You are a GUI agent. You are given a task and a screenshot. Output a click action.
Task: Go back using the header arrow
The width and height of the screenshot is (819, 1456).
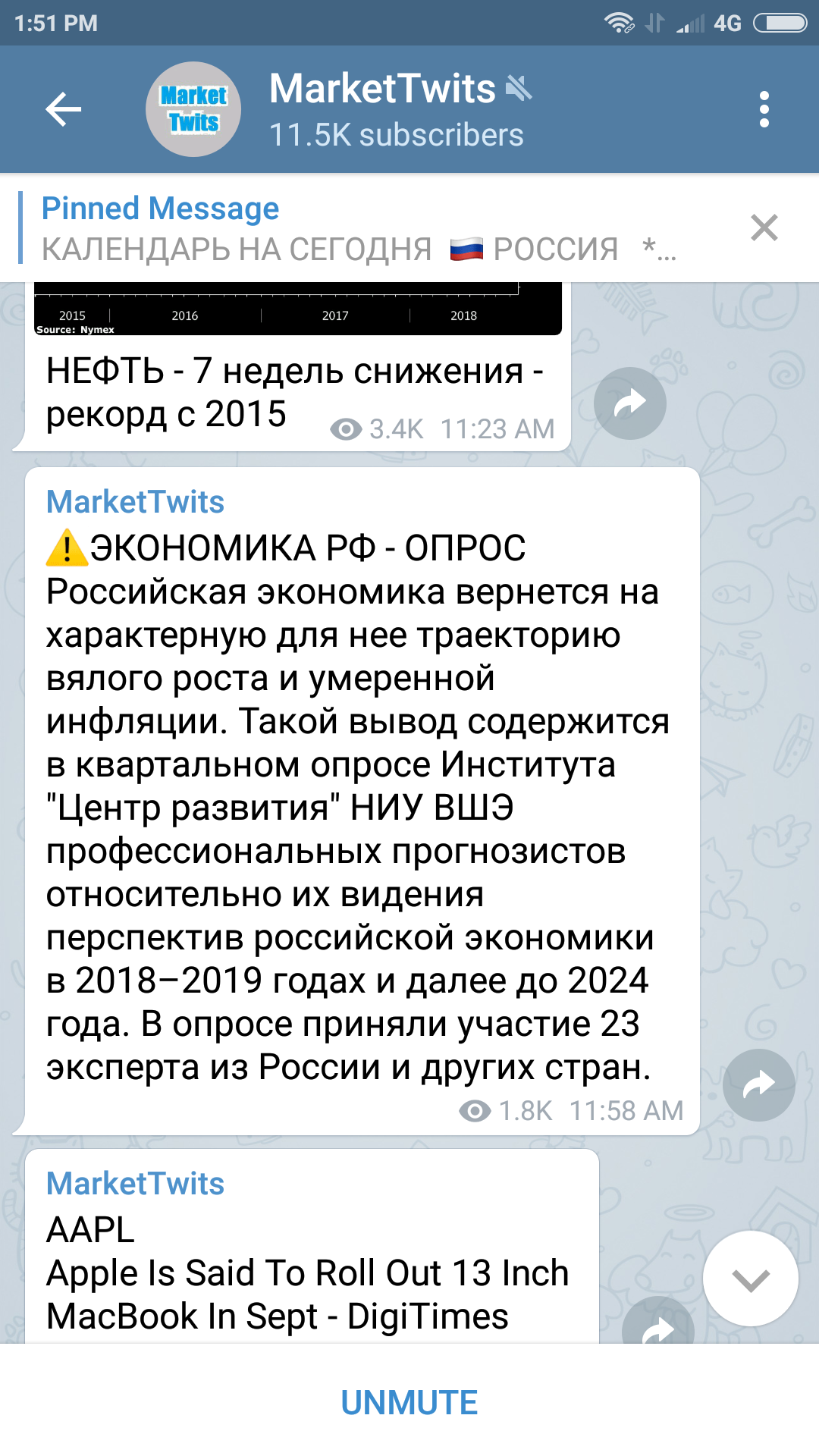[64, 109]
